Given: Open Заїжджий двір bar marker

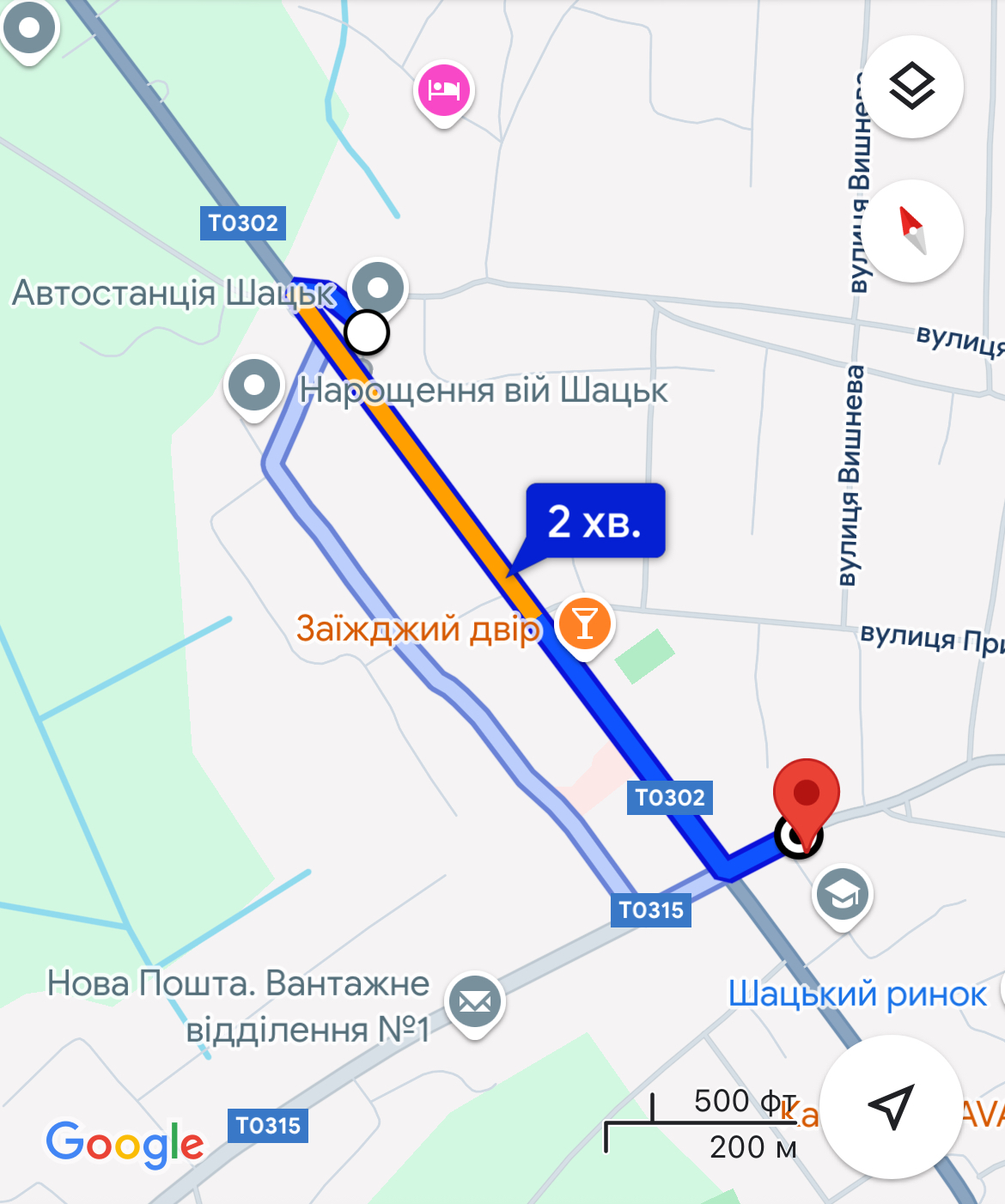Looking at the screenshot, I should [x=584, y=624].
